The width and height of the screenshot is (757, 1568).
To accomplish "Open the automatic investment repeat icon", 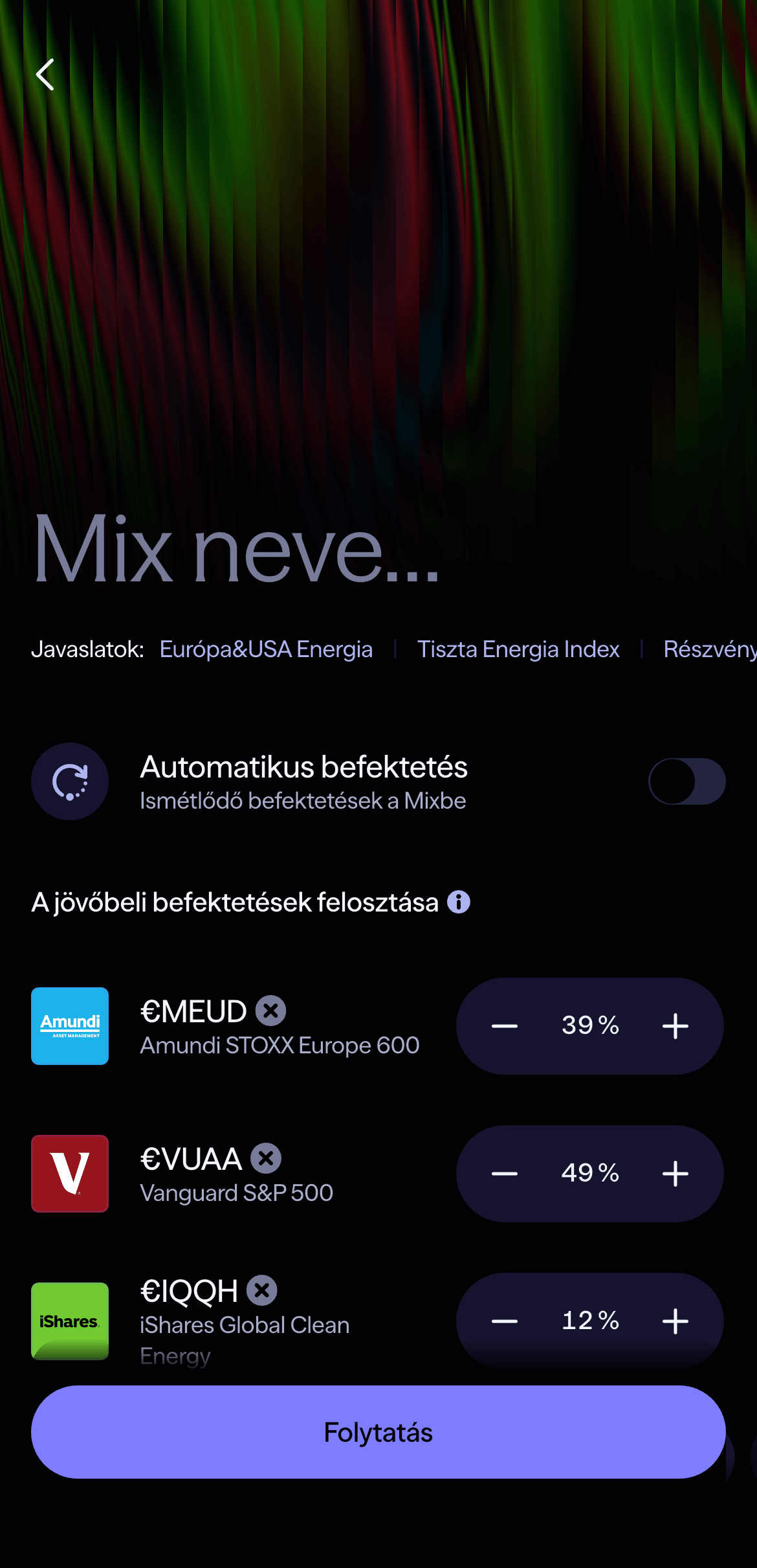I will click(69, 781).
